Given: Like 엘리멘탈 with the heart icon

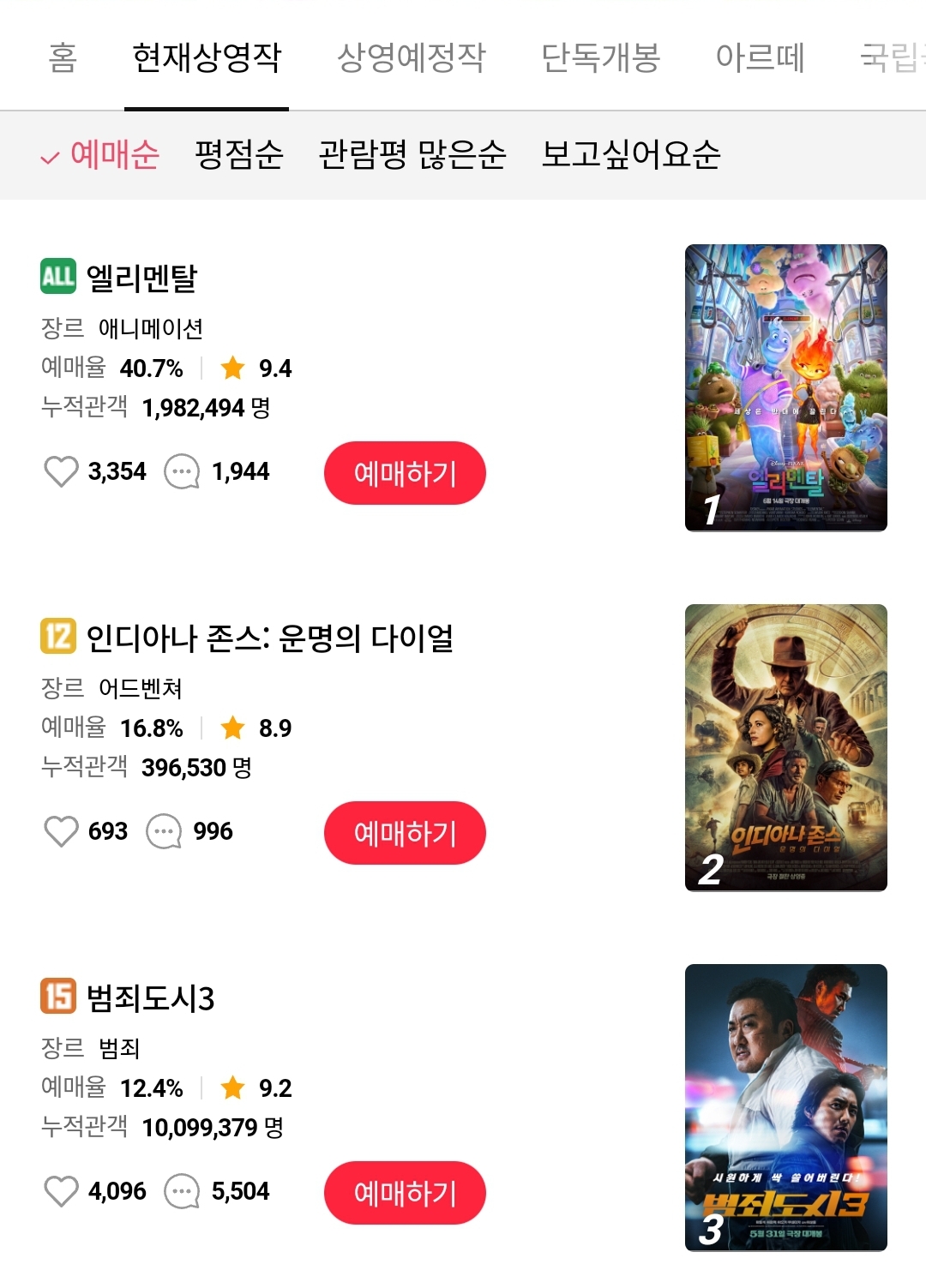Looking at the screenshot, I should (61, 471).
